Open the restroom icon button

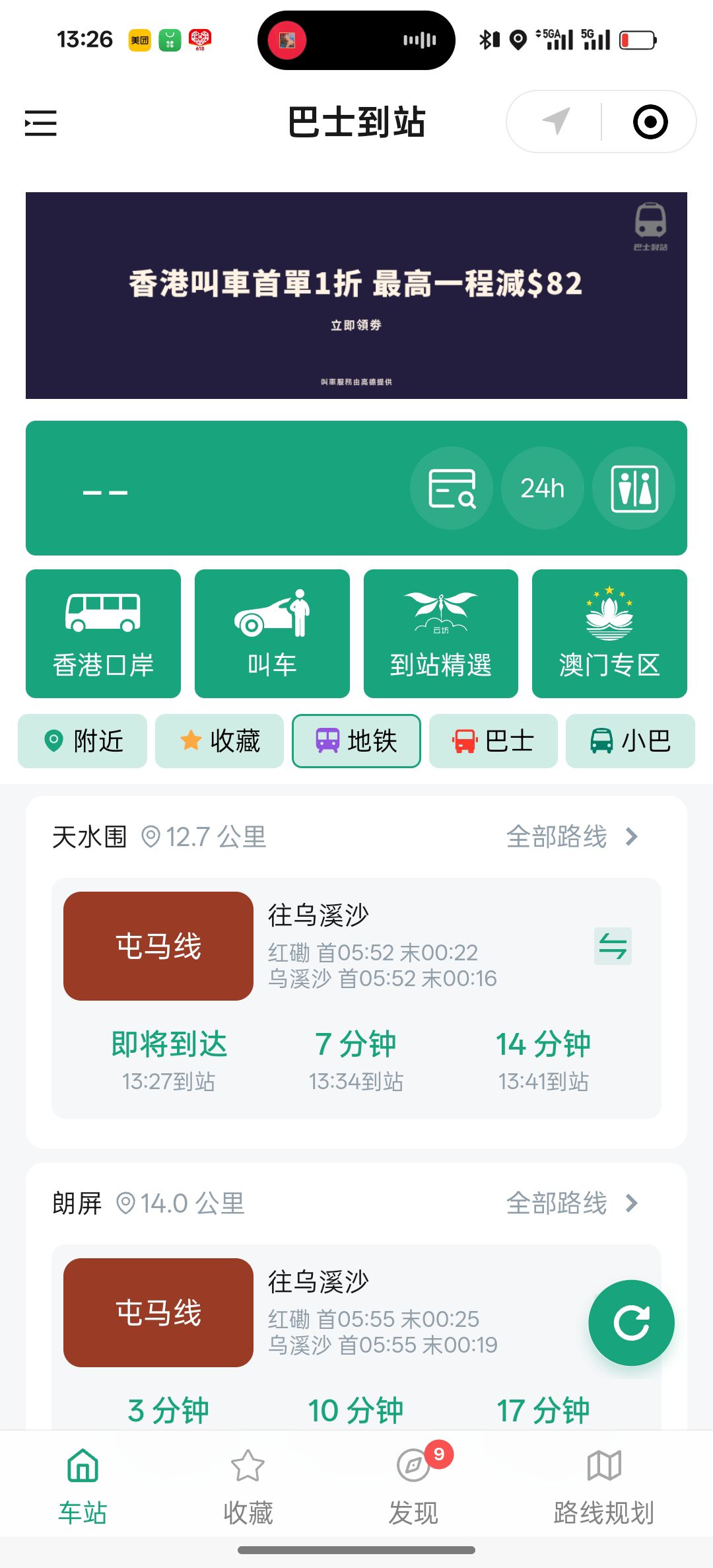click(634, 488)
